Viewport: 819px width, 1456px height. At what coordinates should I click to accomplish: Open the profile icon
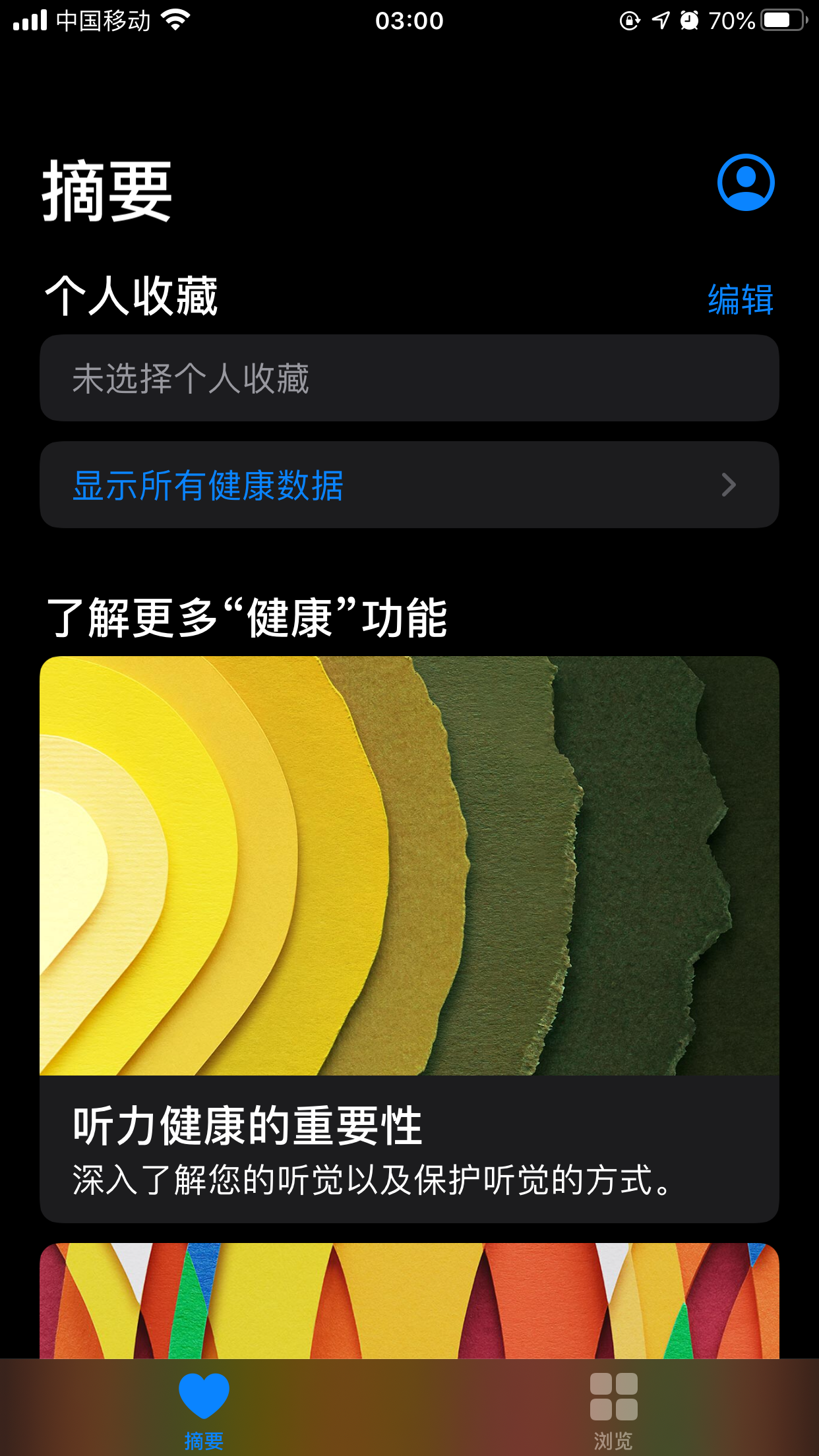pos(746,183)
